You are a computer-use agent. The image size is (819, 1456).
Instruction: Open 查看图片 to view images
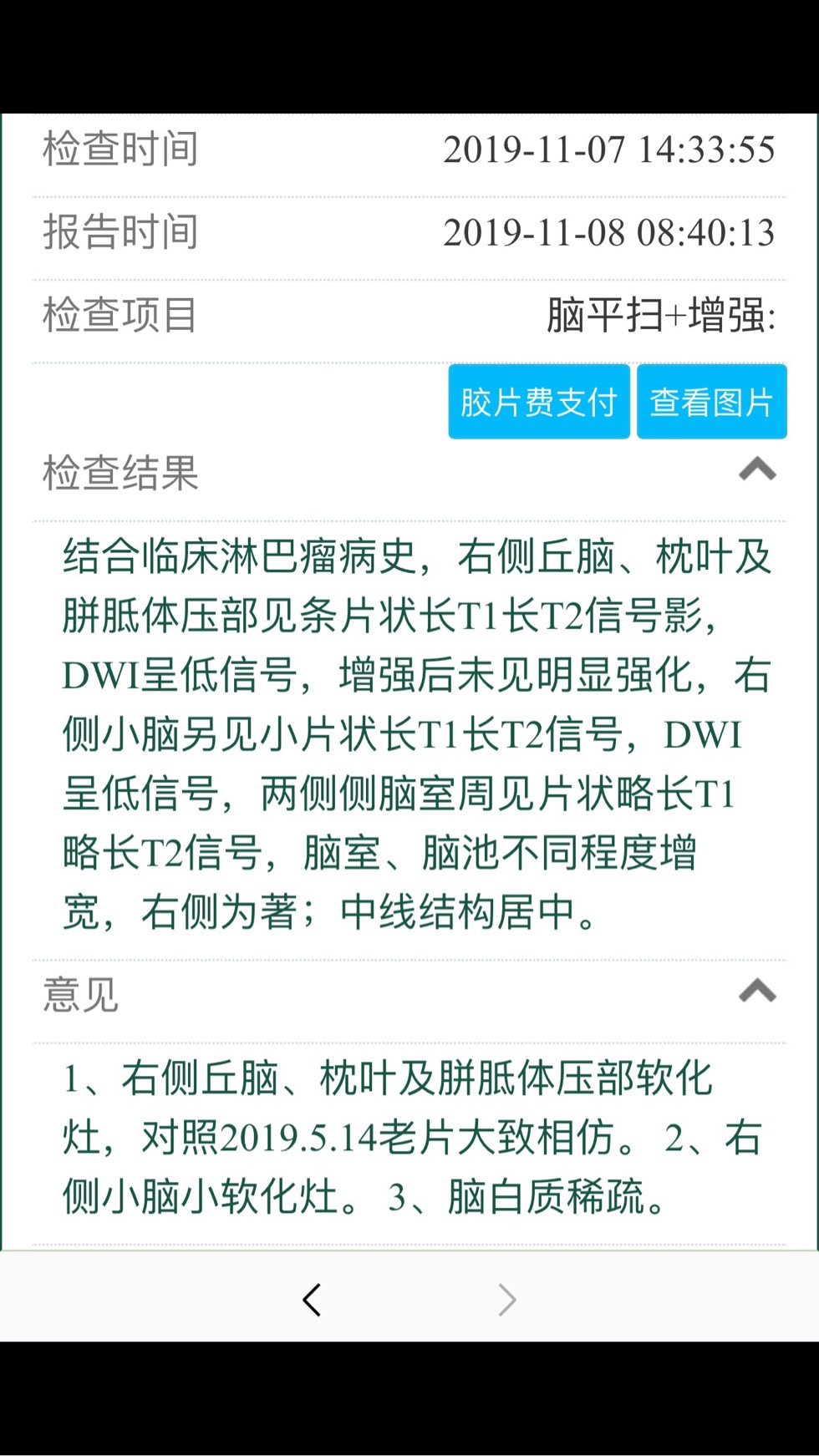(711, 402)
